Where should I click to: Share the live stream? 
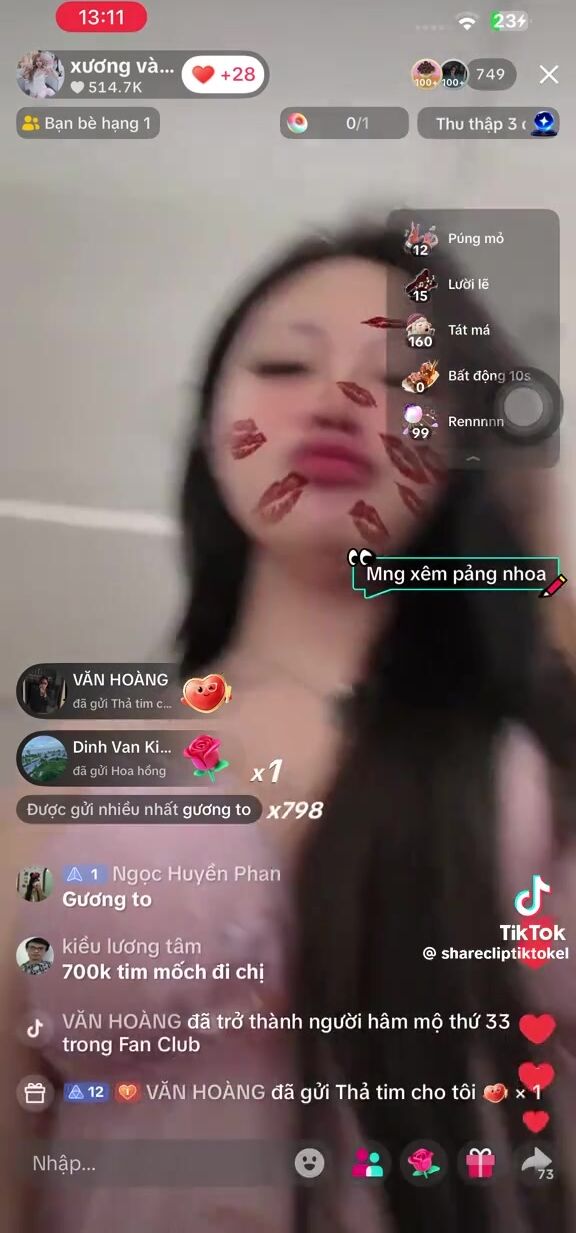537,1163
